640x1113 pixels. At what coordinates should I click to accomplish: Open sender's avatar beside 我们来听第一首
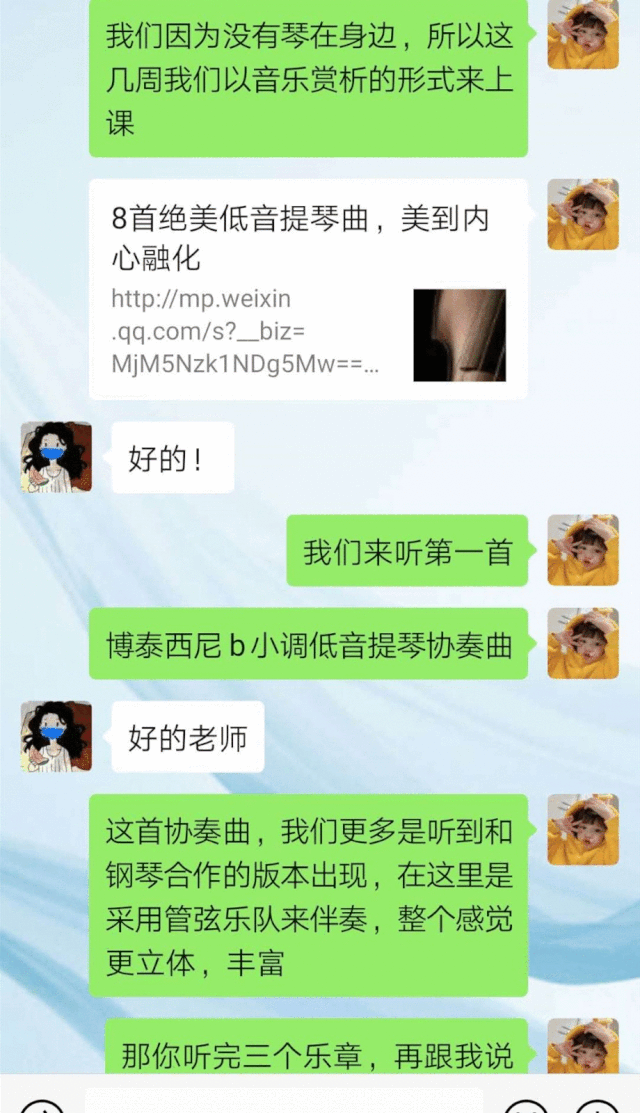583,550
